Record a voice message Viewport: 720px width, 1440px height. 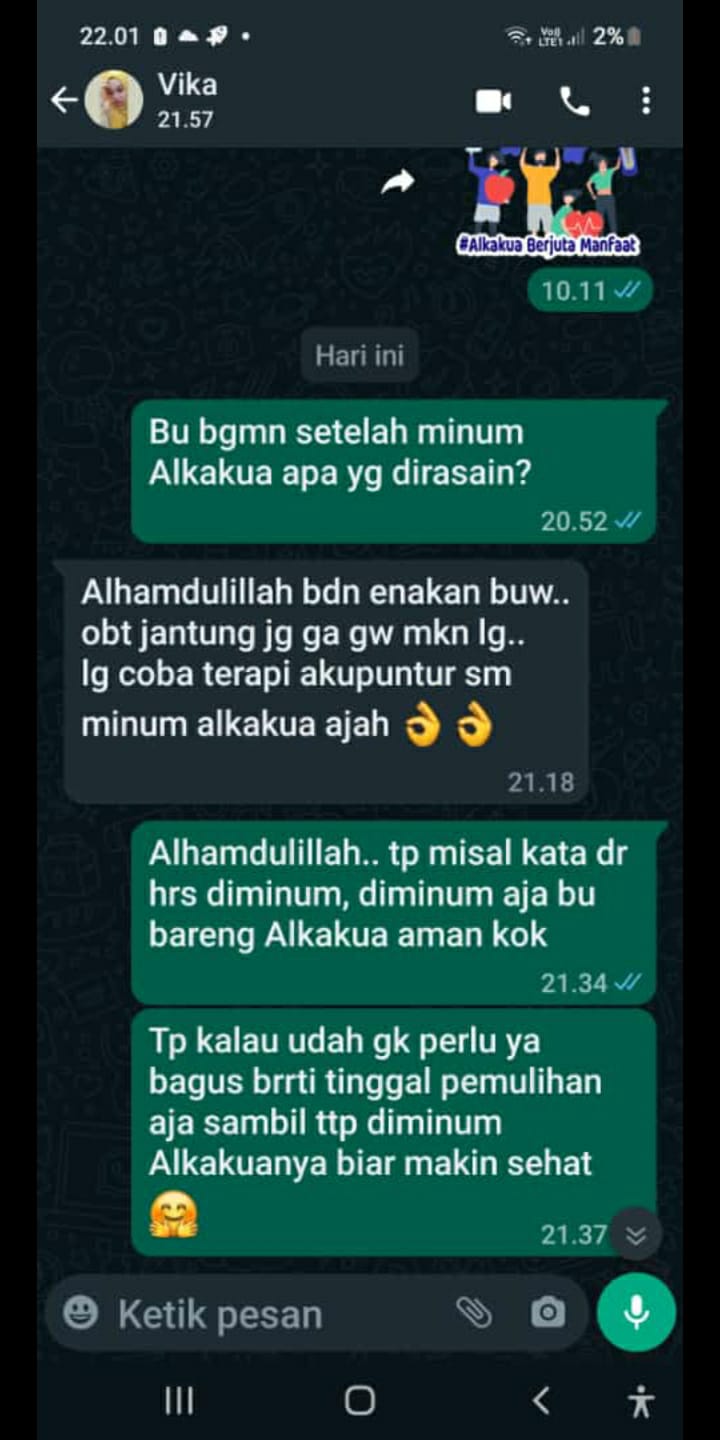point(637,1313)
